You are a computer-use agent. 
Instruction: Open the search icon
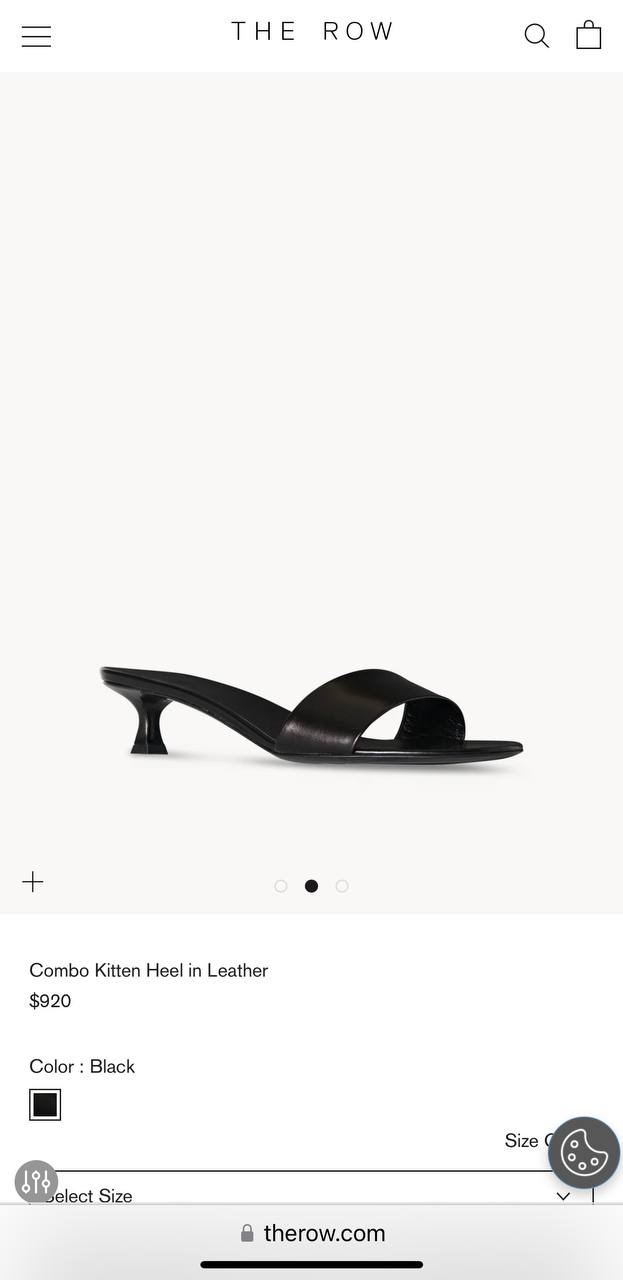point(537,36)
